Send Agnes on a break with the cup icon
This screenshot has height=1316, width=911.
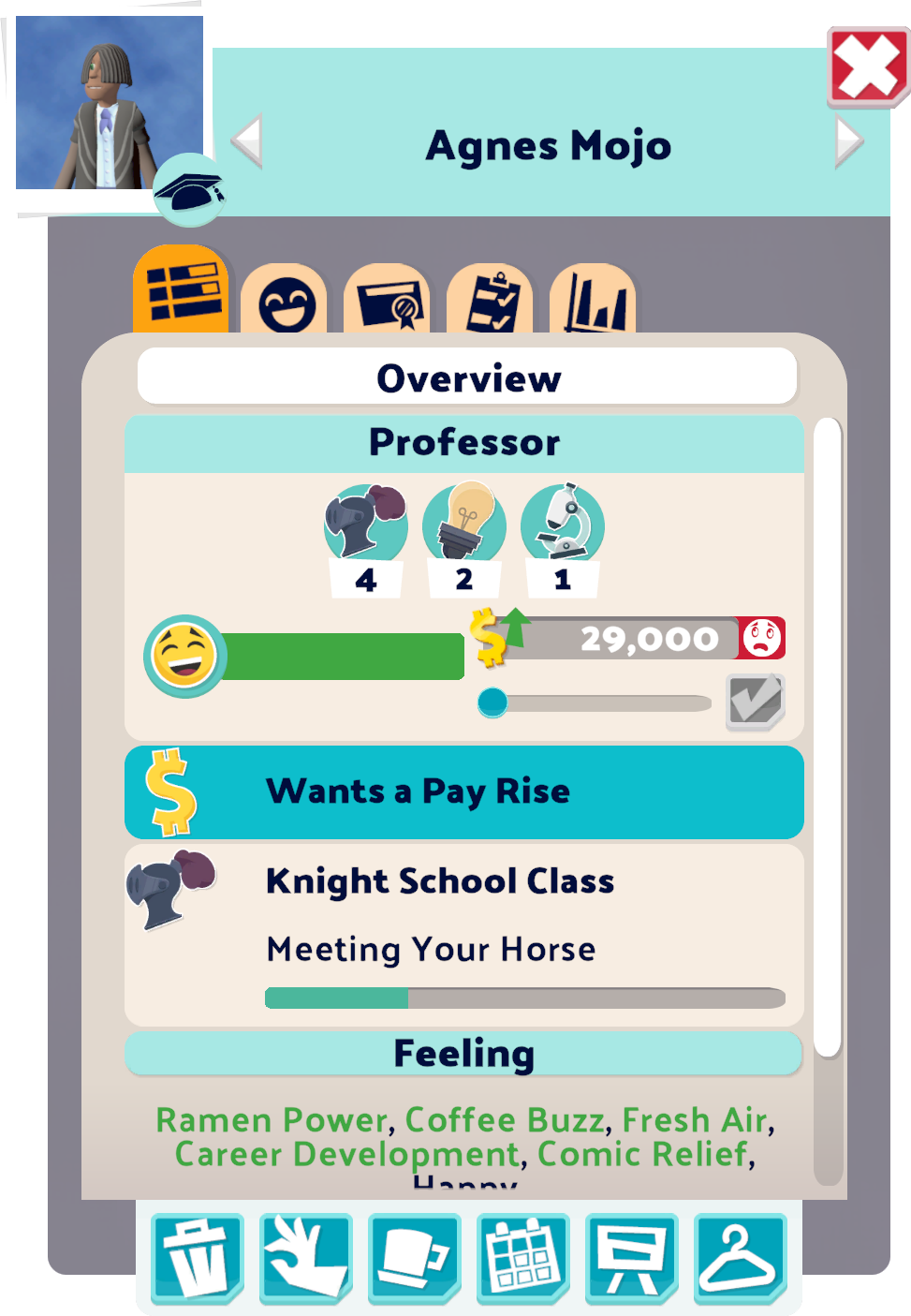[x=415, y=1258]
